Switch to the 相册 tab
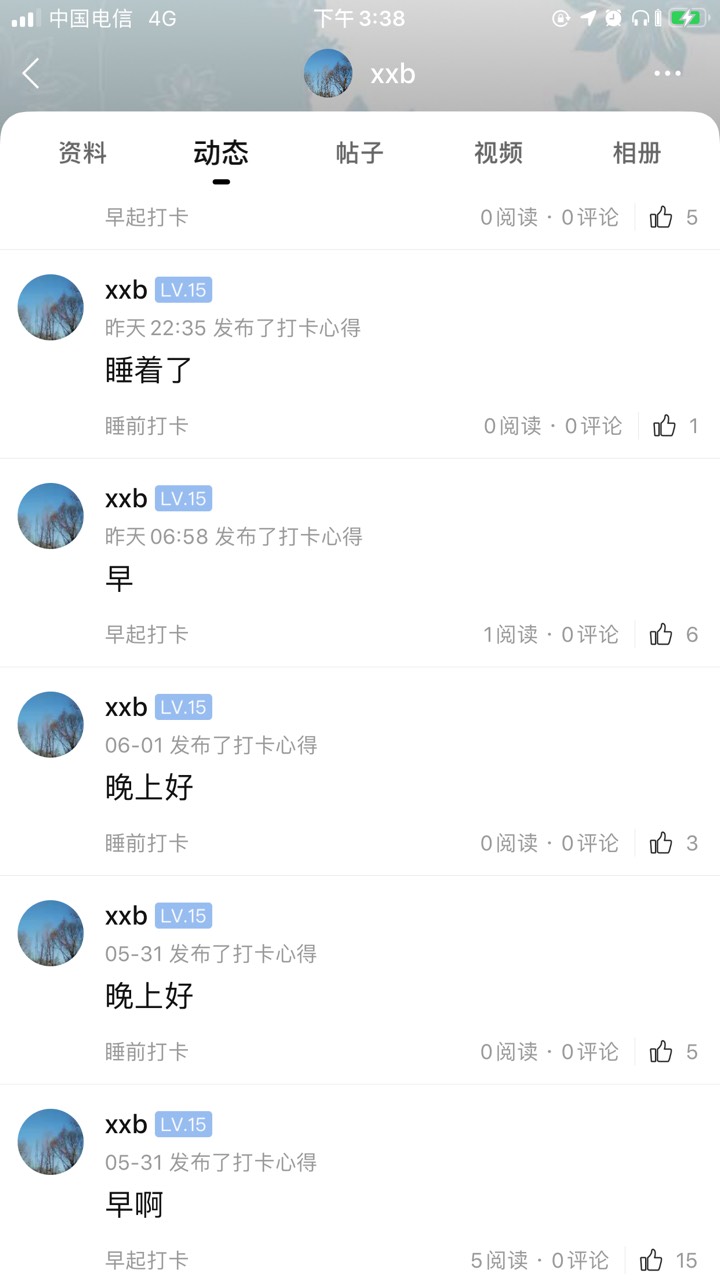The height and width of the screenshot is (1280, 720). point(636,153)
